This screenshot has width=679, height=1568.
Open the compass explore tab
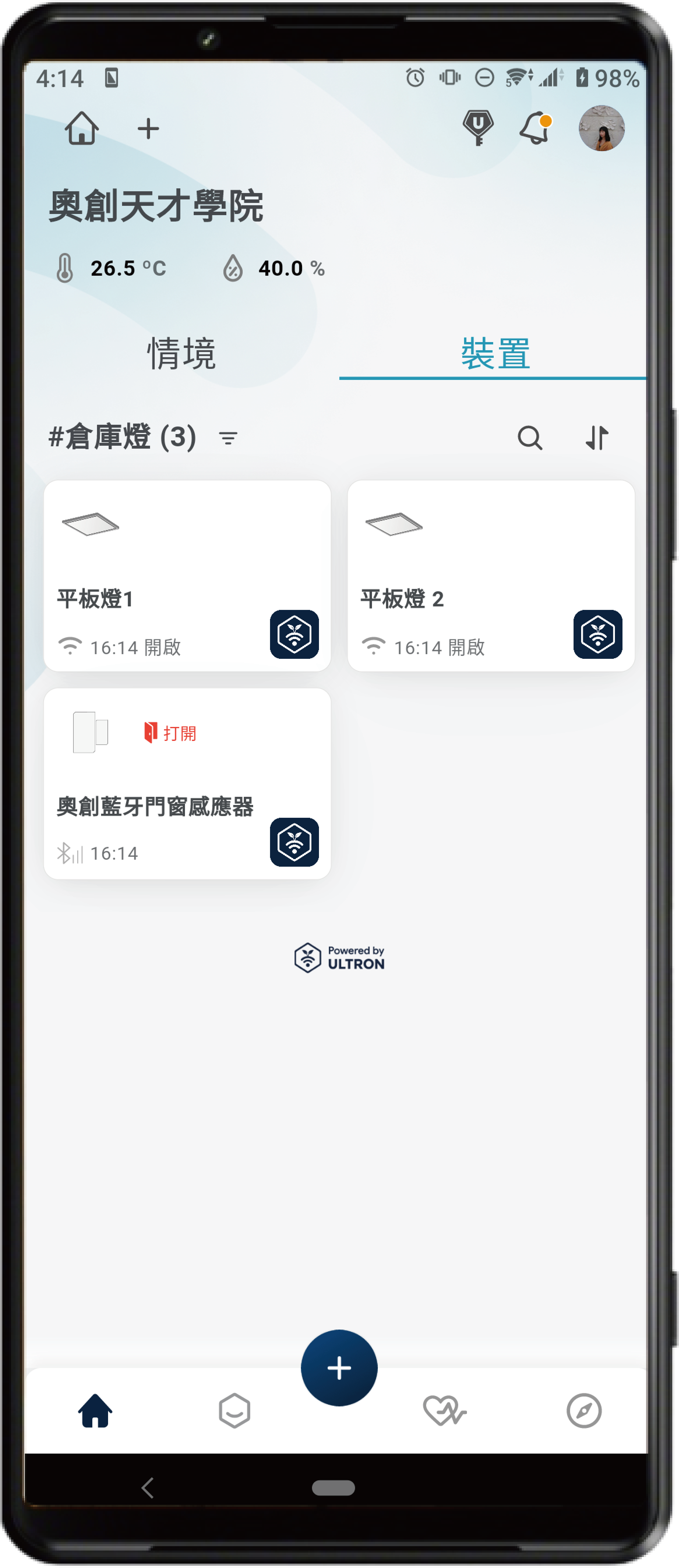[583, 1410]
